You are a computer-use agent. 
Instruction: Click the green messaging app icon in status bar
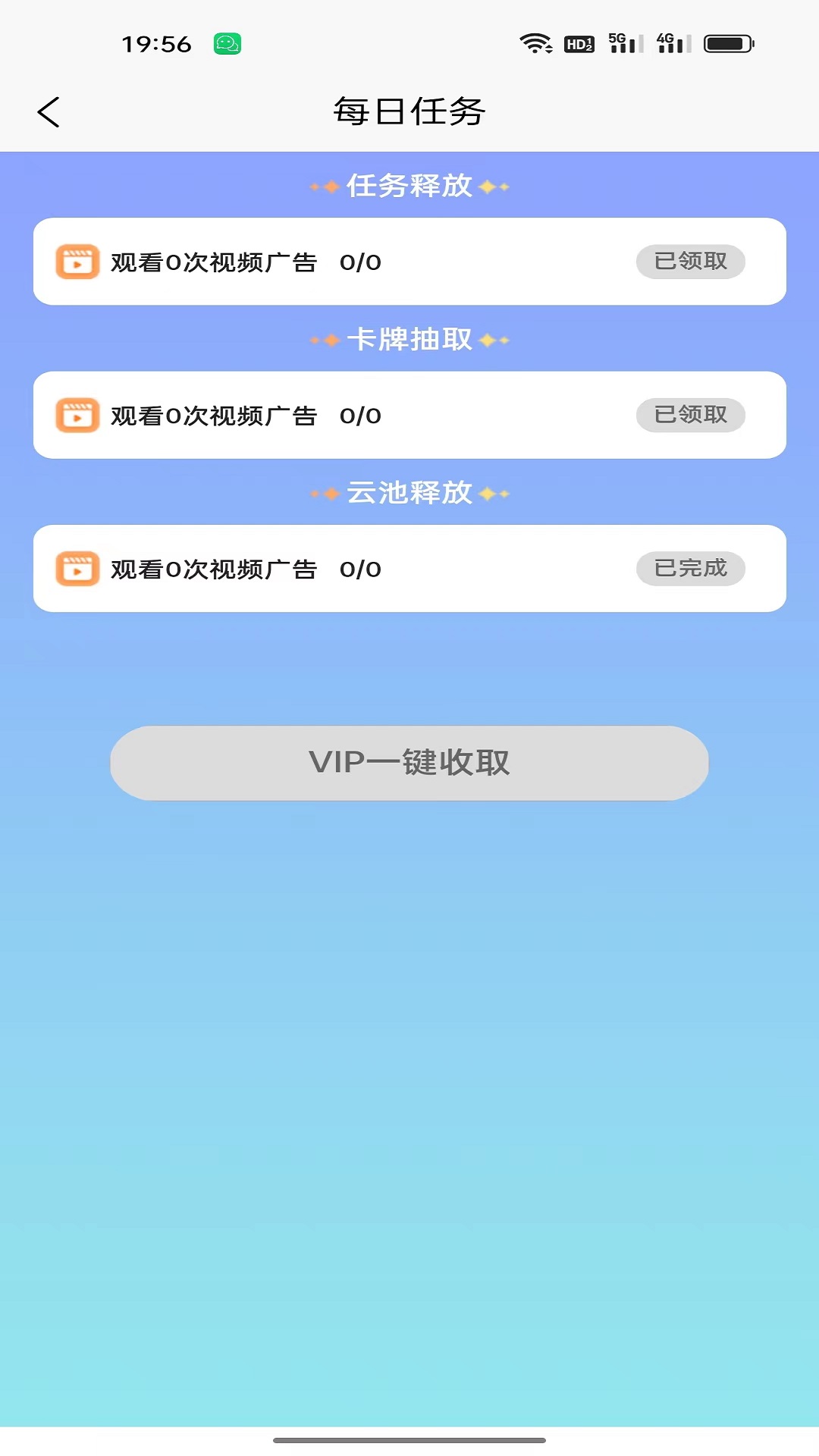pyautogui.click(x=226, y=43)
